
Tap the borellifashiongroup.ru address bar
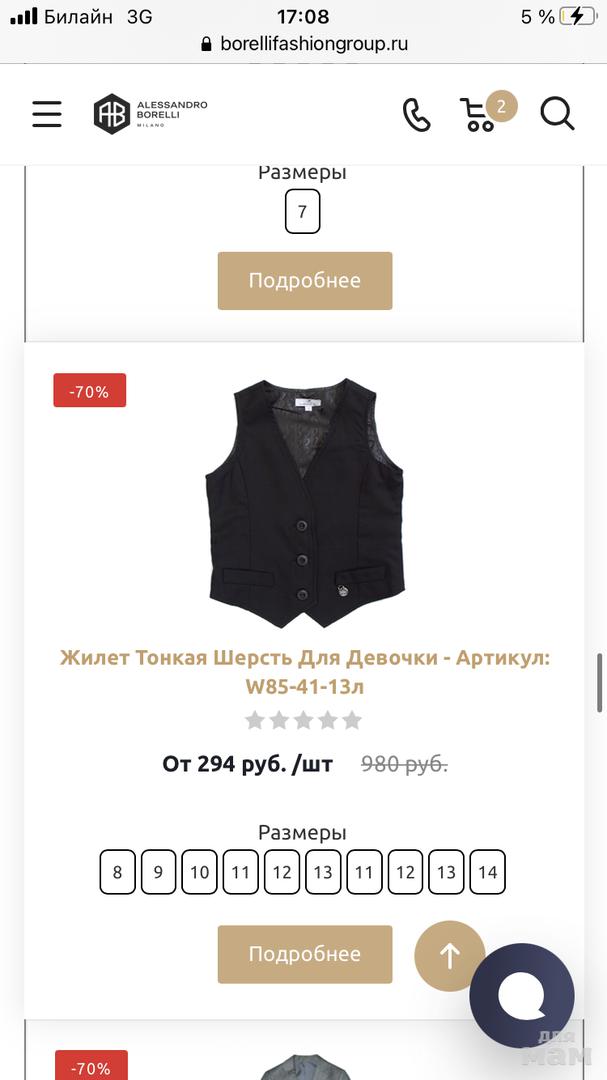(x=304, y=44)
